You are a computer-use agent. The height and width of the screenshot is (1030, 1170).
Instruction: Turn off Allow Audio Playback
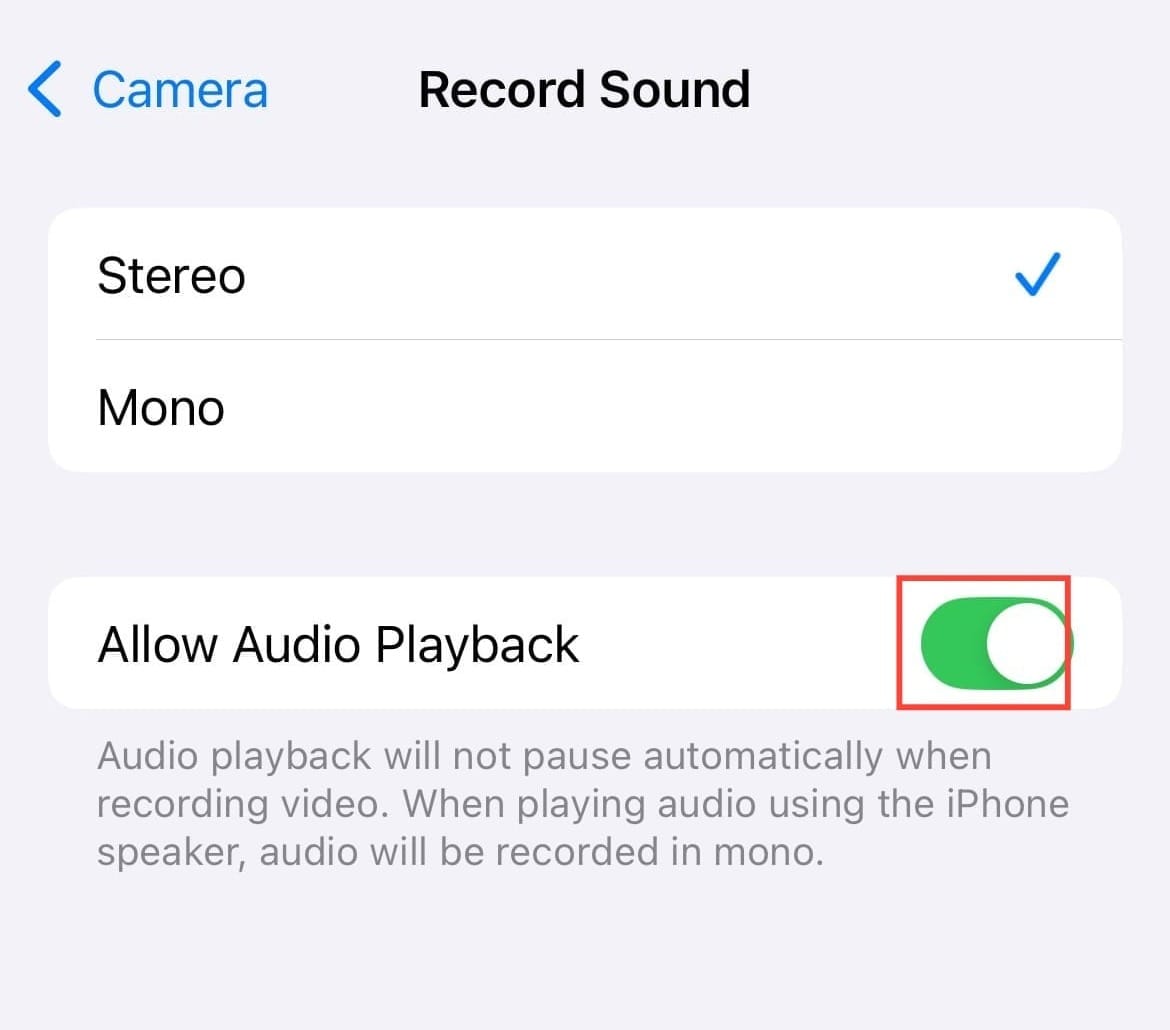click(x=995, y=644)
